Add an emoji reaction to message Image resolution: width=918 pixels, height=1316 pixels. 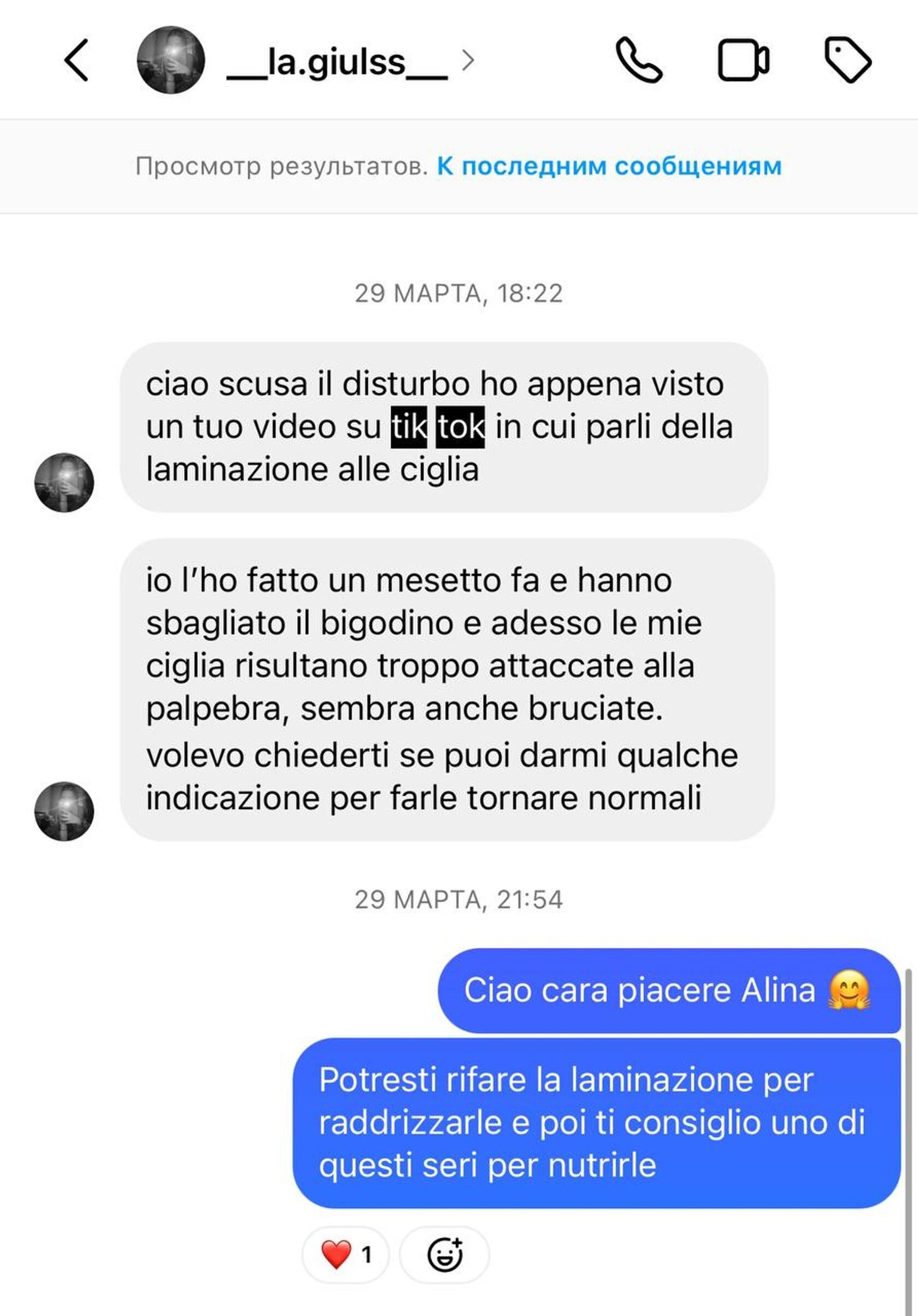445,1255
